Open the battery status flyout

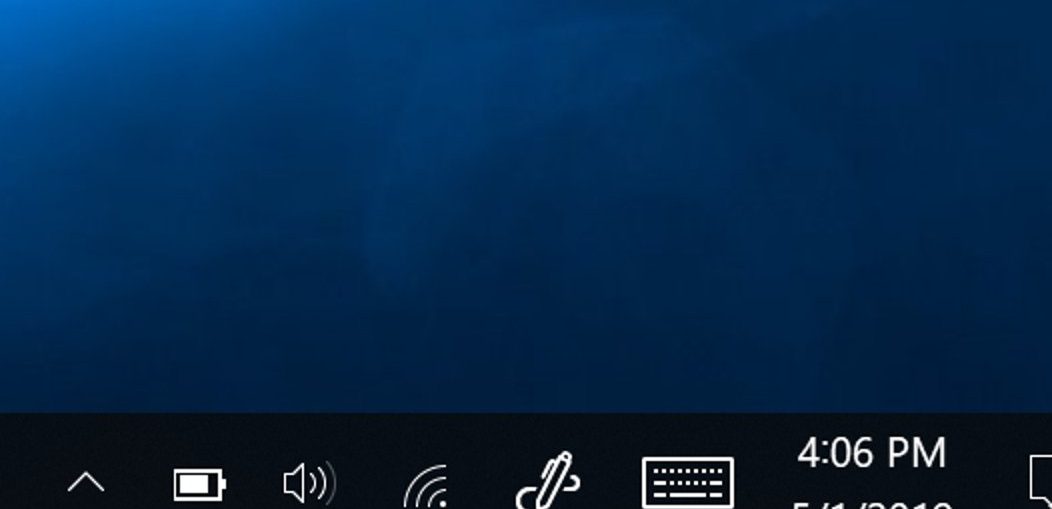point(199,485)
